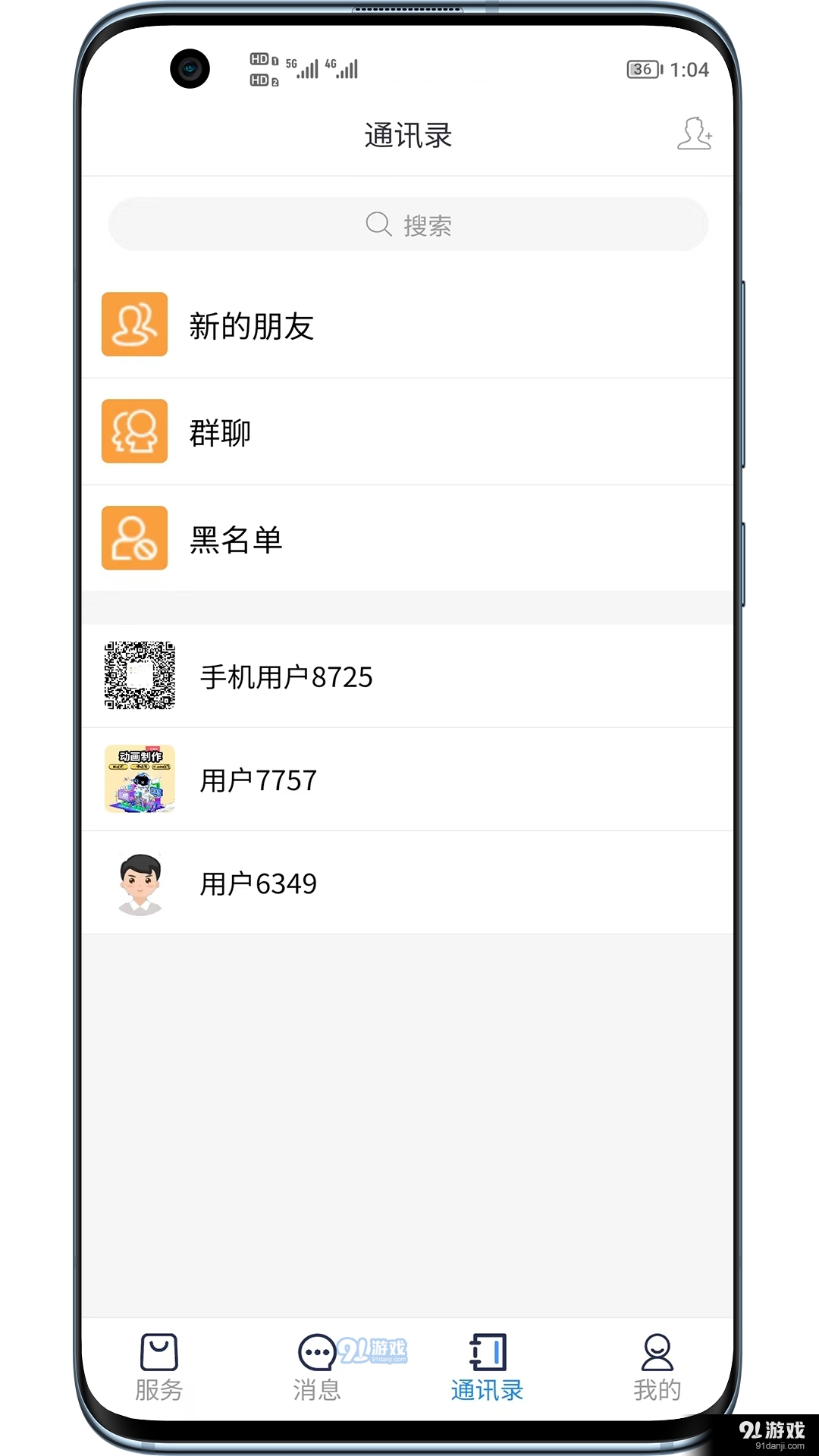Open contact 手机用户8725
The height and width of the screenshot is (1456, 819).
tap(408, 676)
